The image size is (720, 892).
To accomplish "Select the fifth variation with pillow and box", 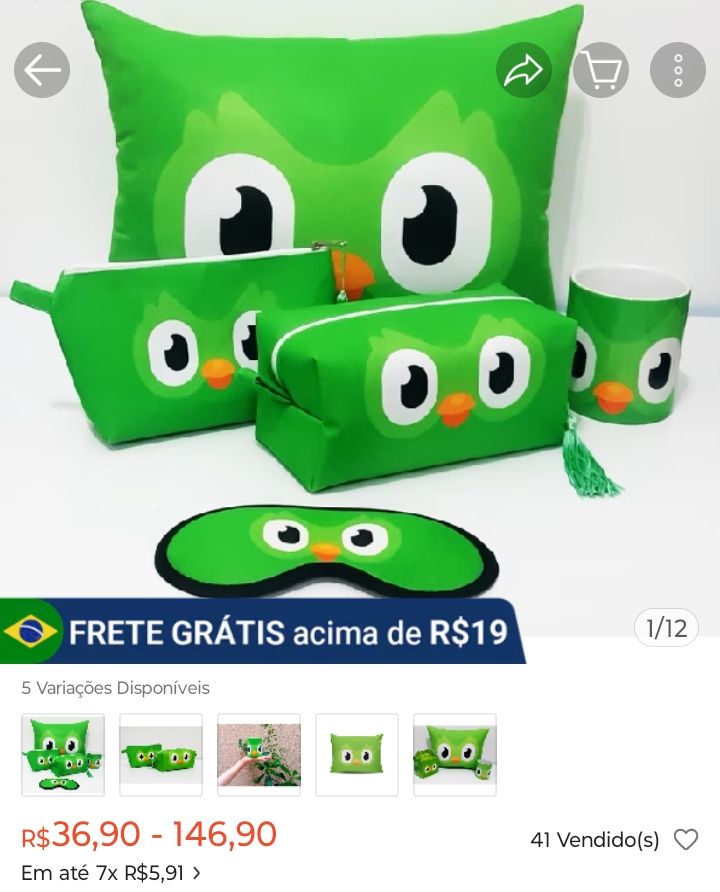I will pyautogui.click(x=455, y=754).
